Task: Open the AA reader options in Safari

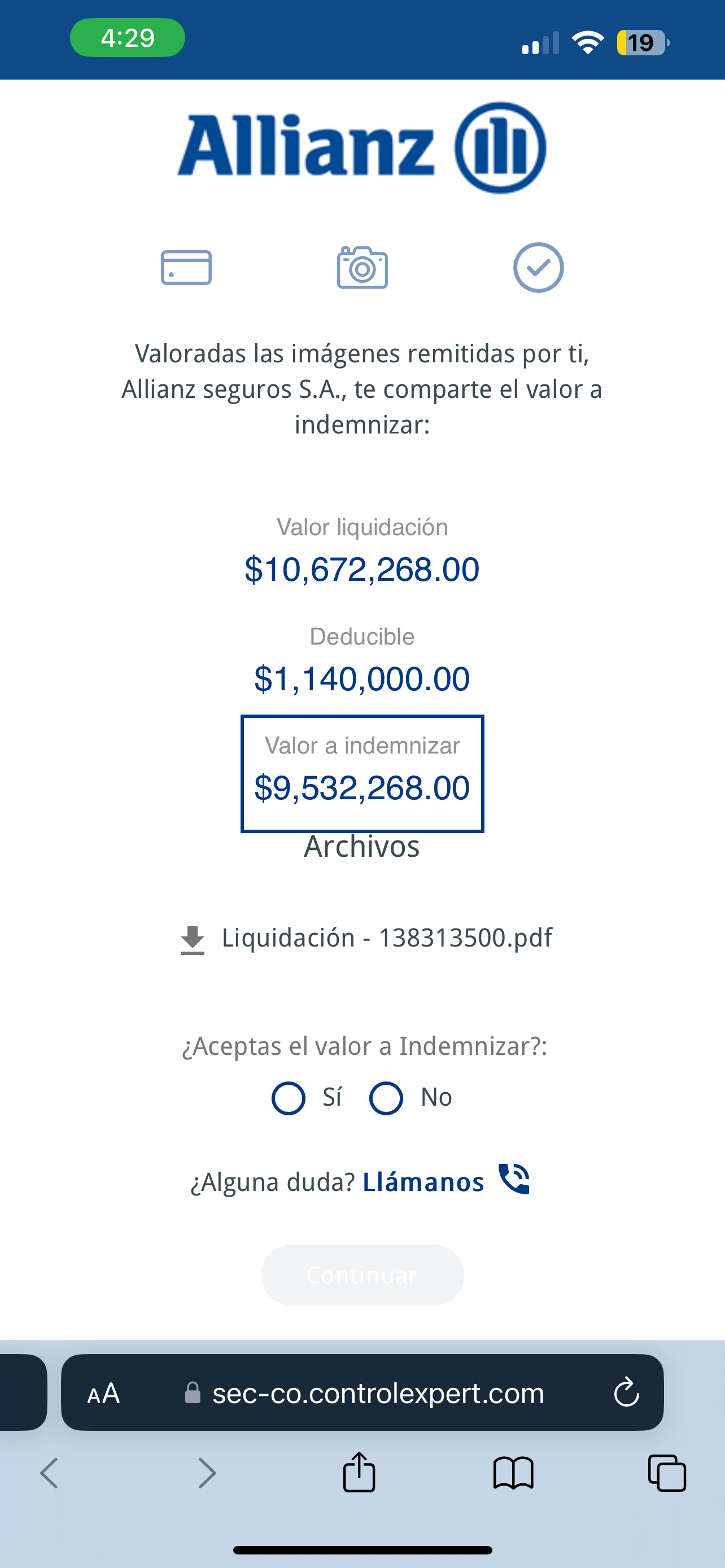Action: click(103, 1393)
